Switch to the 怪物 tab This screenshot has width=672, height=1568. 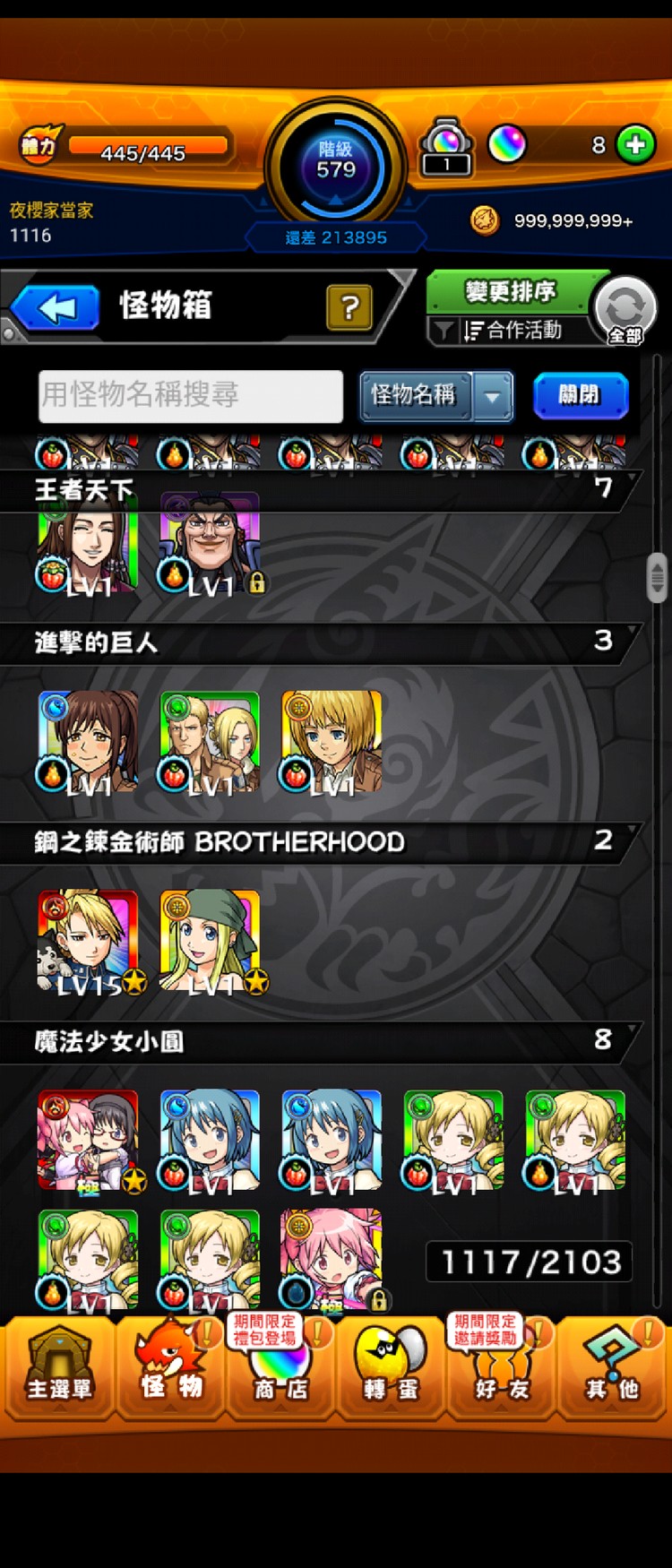point(170,1368)
